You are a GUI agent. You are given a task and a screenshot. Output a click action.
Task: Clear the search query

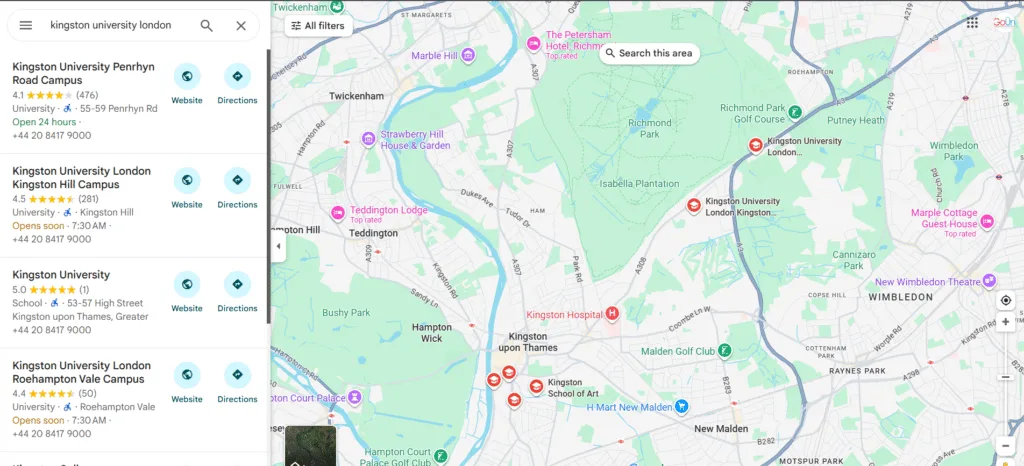241,25
